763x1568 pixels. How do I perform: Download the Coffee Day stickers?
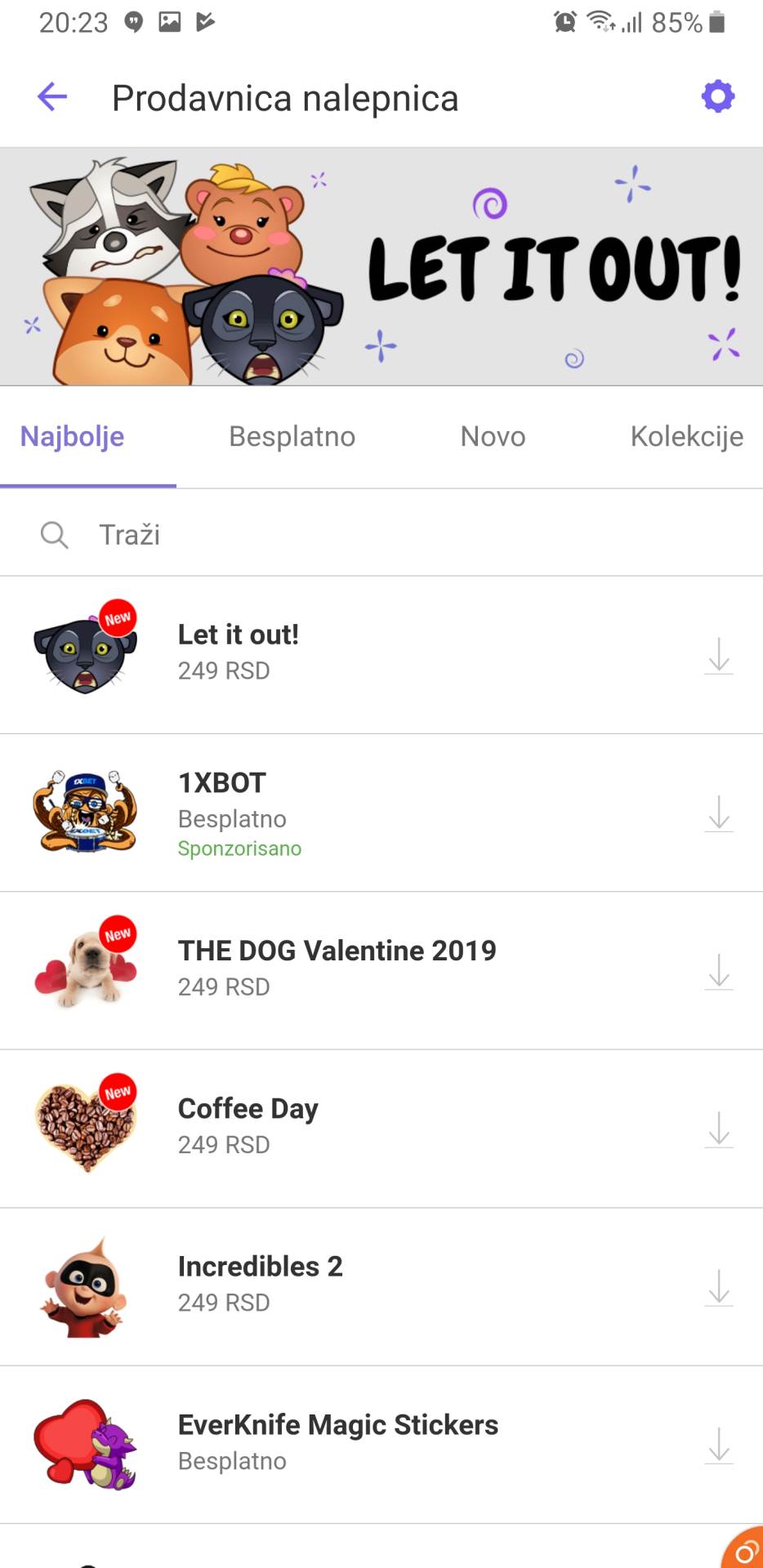click(x=719, y=1129)
